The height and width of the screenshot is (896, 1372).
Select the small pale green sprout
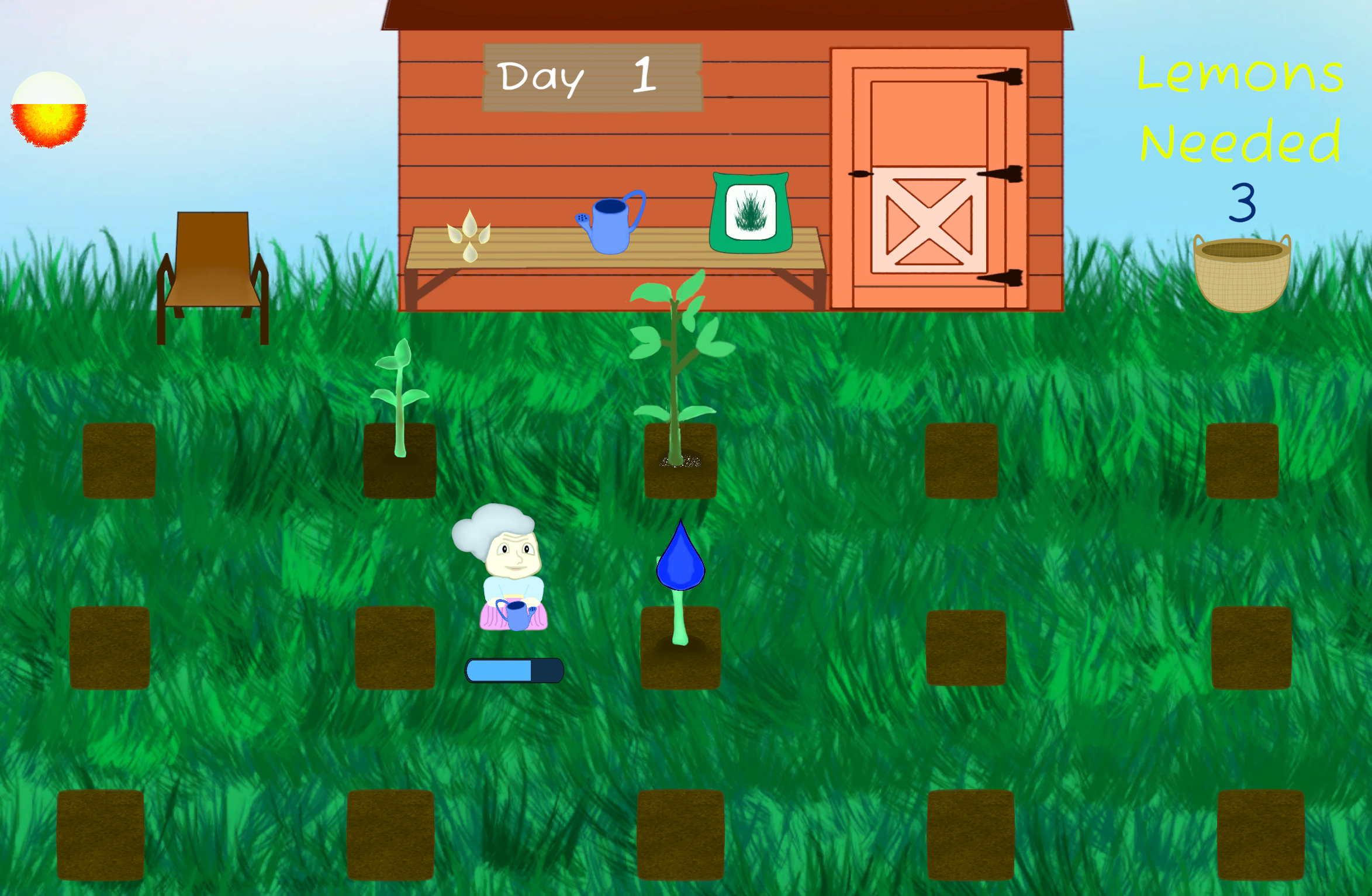[400, 397]
